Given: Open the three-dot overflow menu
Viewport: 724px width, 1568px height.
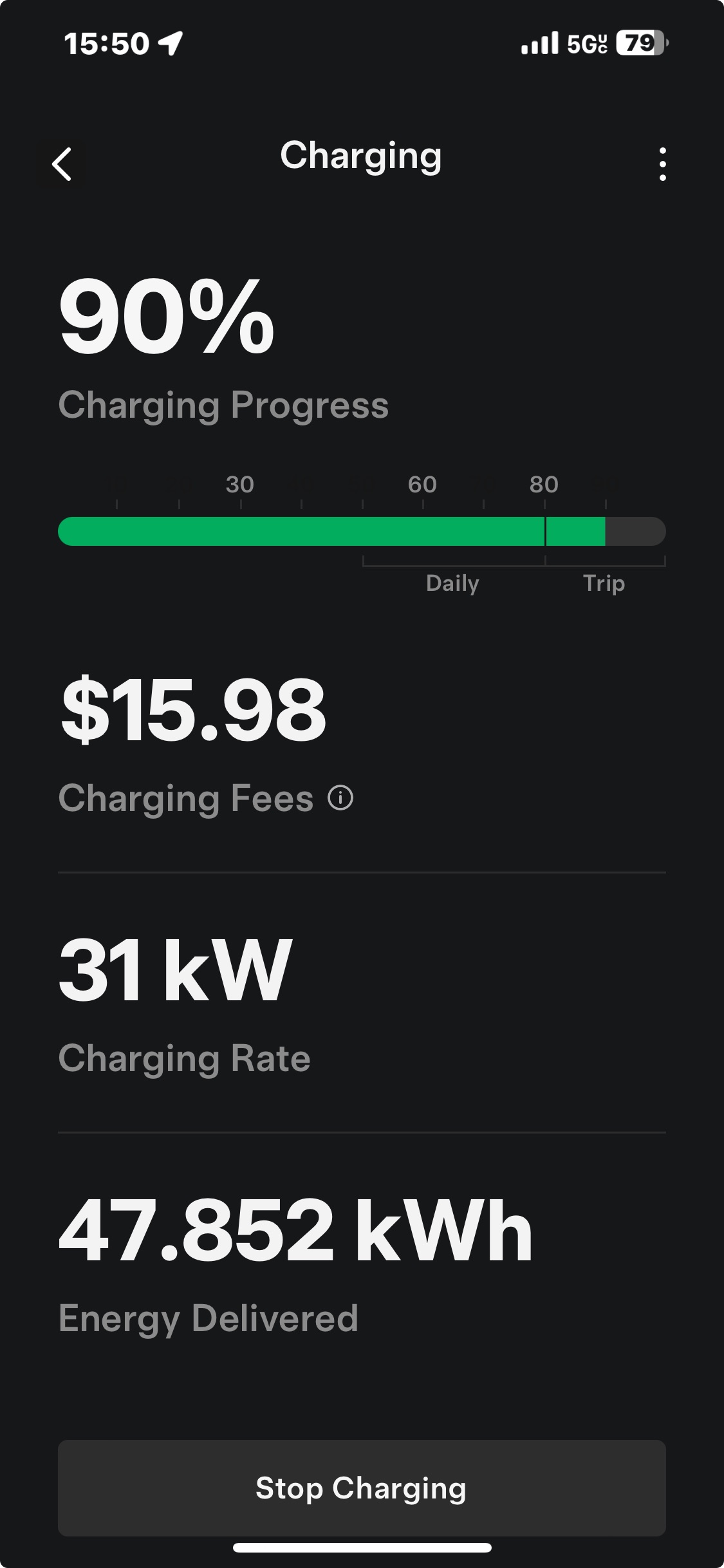Looking at the screenshot, I should (x=662, y=164).
